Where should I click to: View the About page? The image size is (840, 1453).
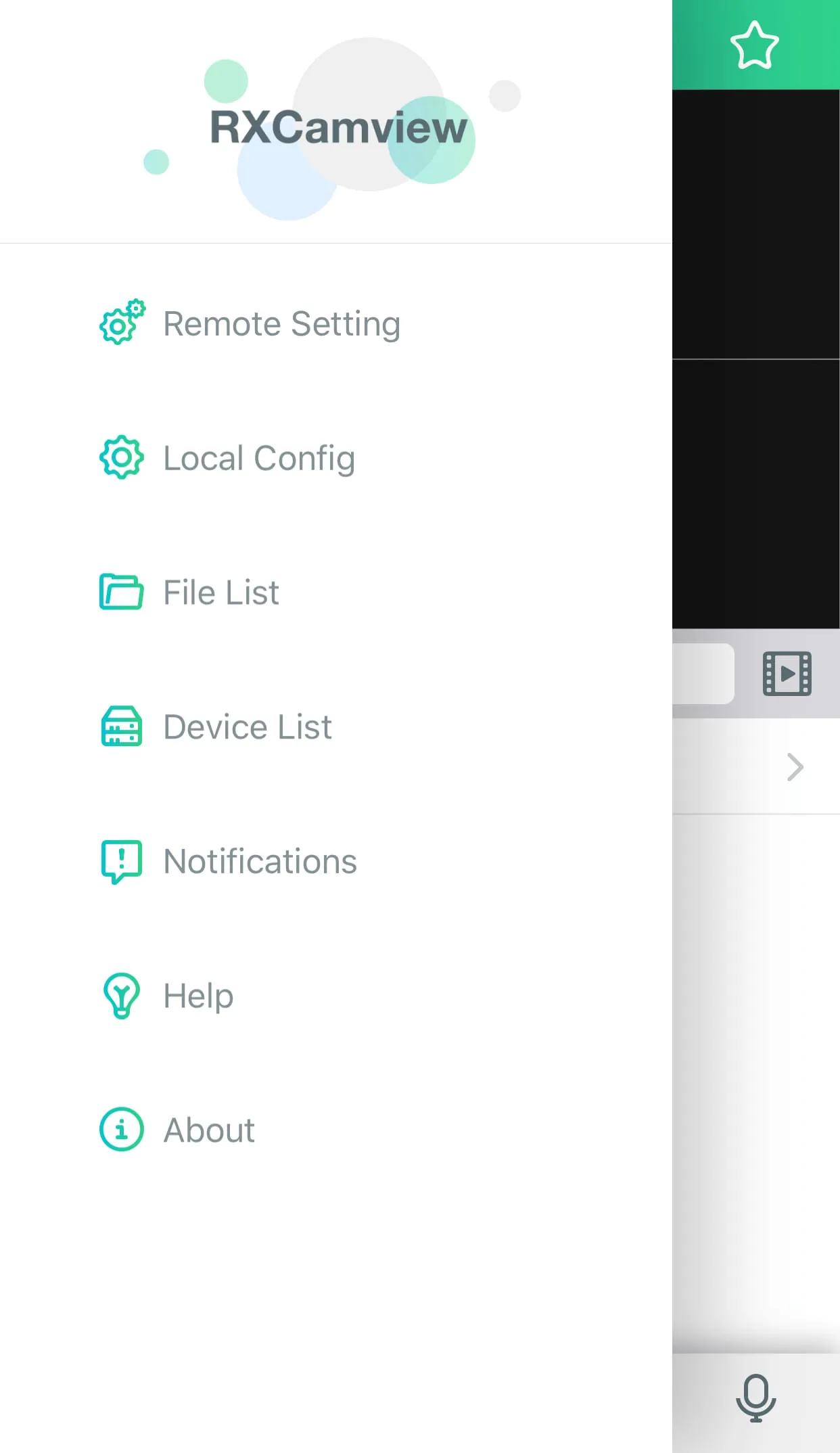click(208, 1128)
